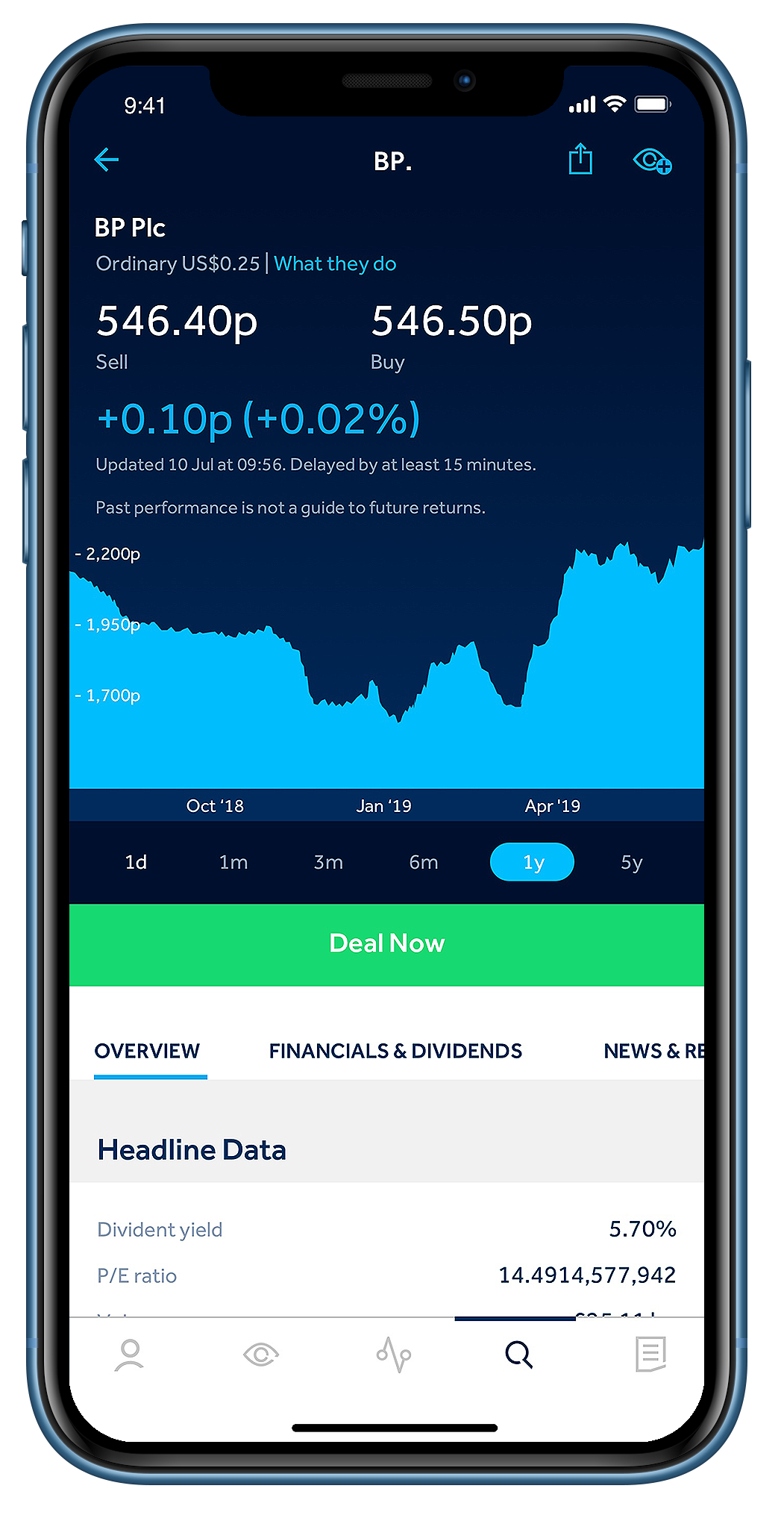Add BP to the watchlist
This screenshot has width=784, height=1515.
pyautogui.click(x=652, y=160)
